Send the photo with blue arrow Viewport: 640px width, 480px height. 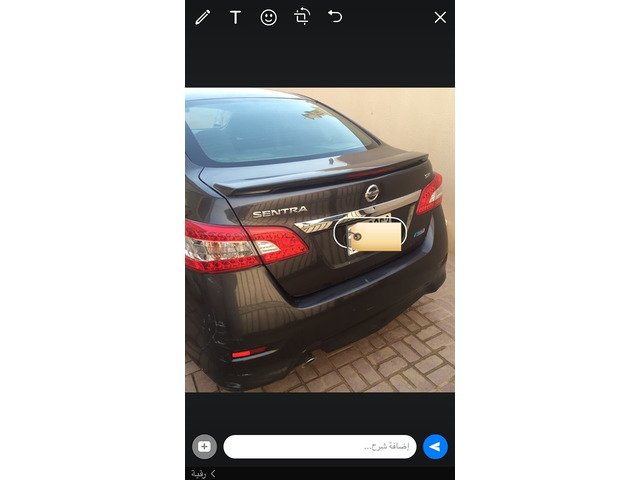435,446
